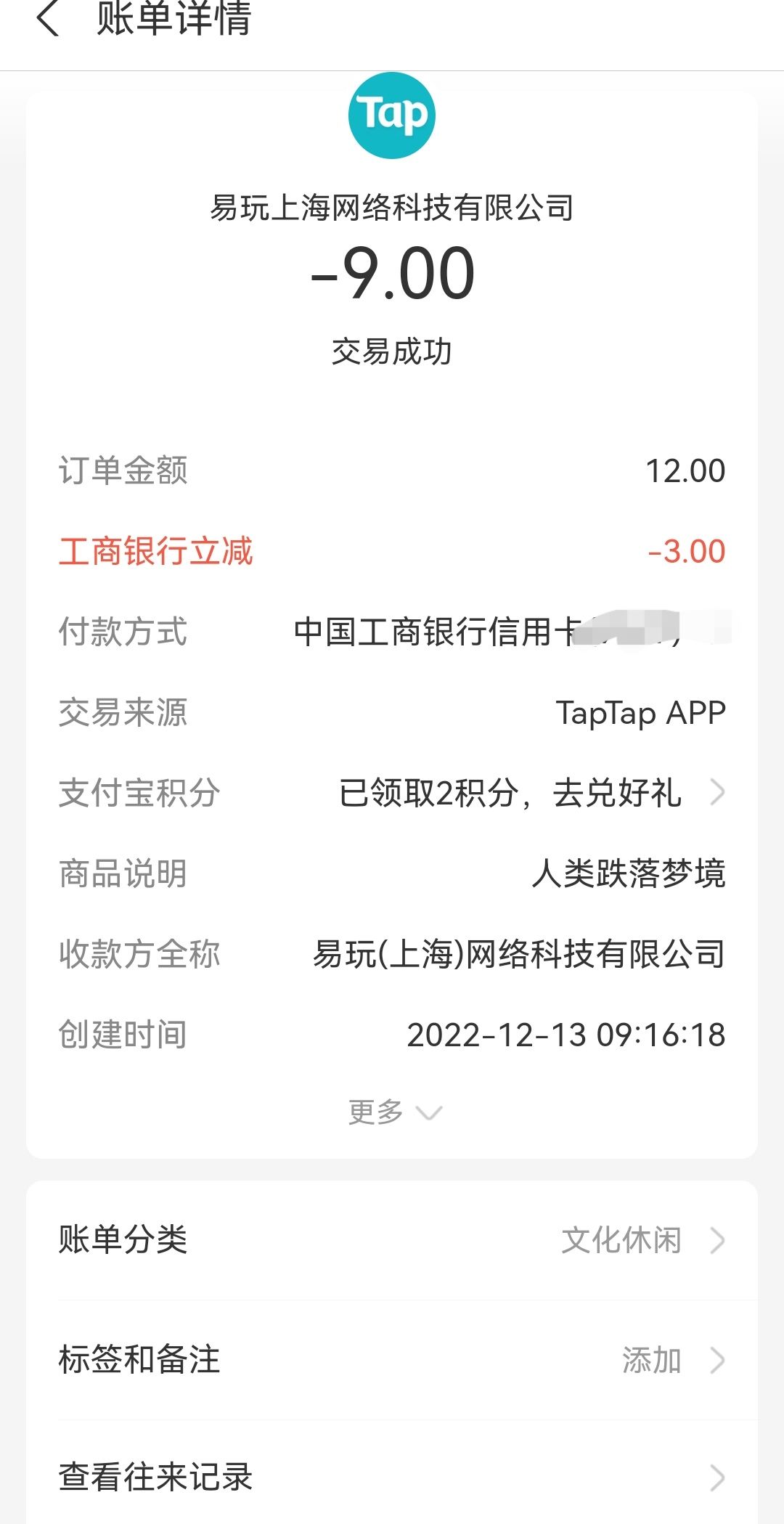The image size is (784, 1524).
Task: Open 支付宝积分 row to redeem points
Action: (392, 792)
